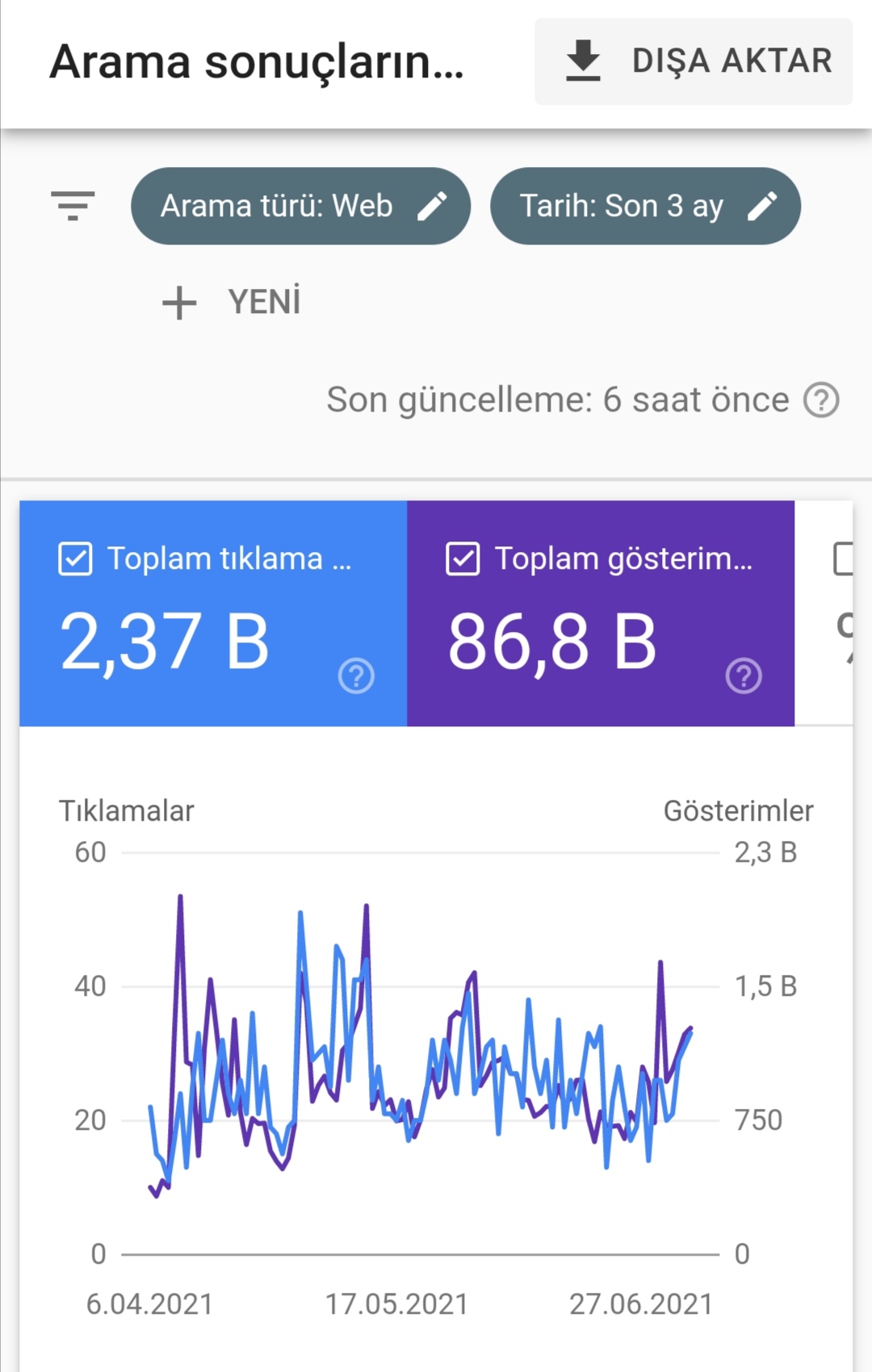Uncheck the Toplam tıklama checkbox
Screen dimensions: 872x1372
pyautogui.click(x=75, y=558)
